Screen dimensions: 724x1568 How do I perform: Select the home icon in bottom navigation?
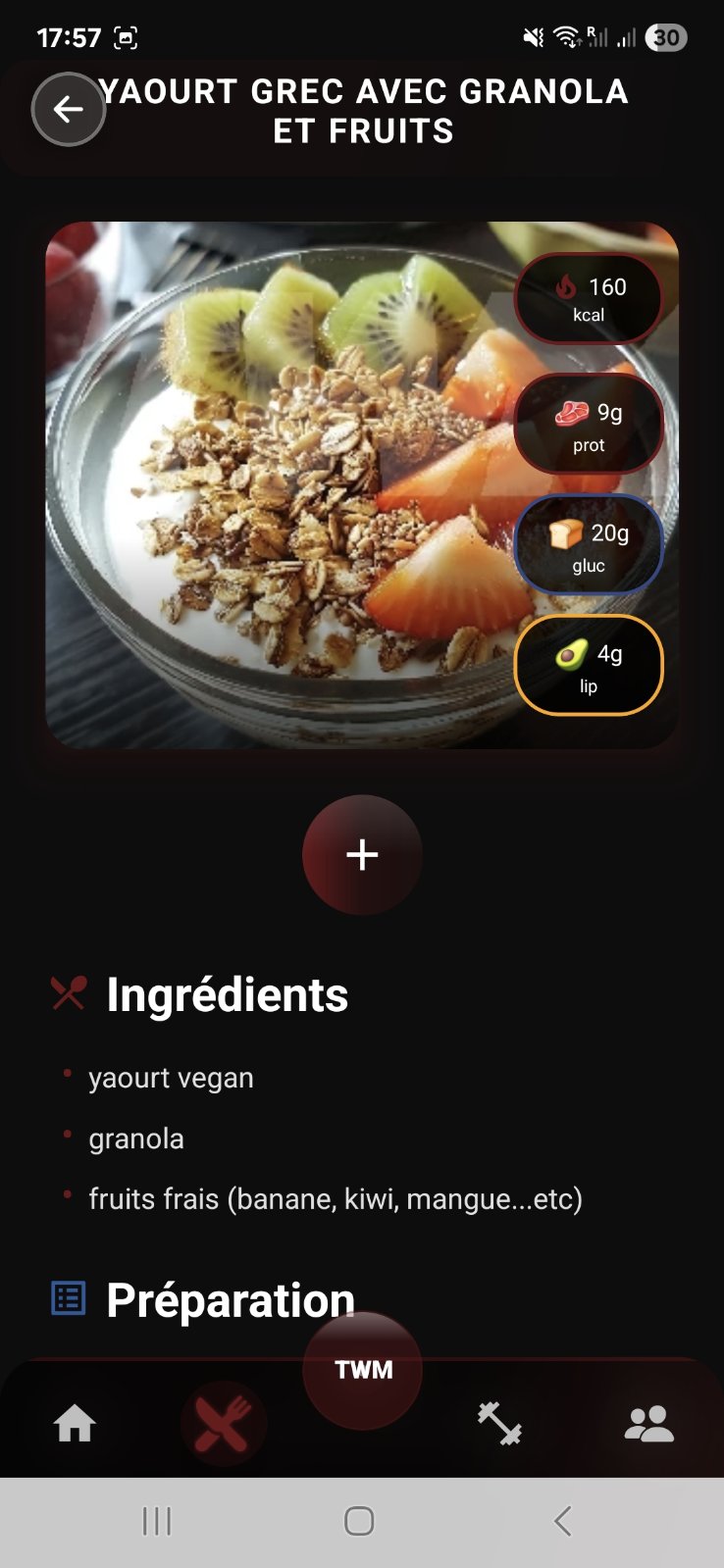(77, 1425)
